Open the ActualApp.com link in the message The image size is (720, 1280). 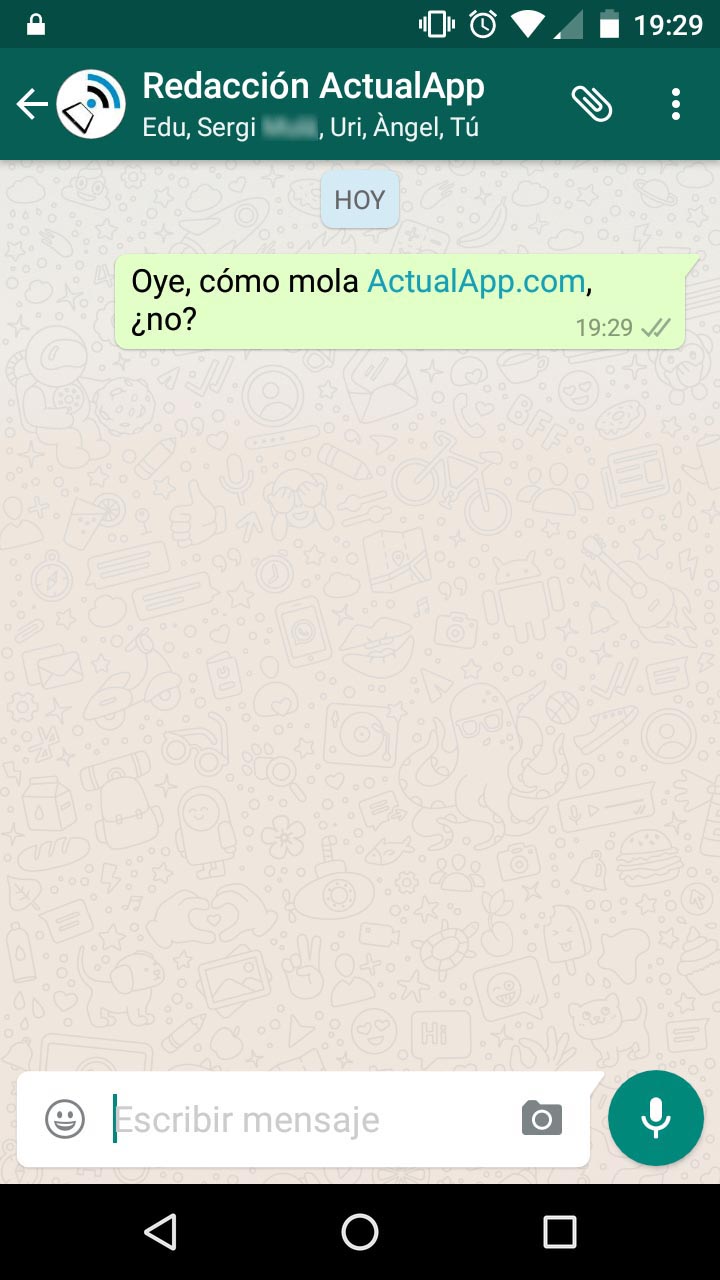(476, 281)
